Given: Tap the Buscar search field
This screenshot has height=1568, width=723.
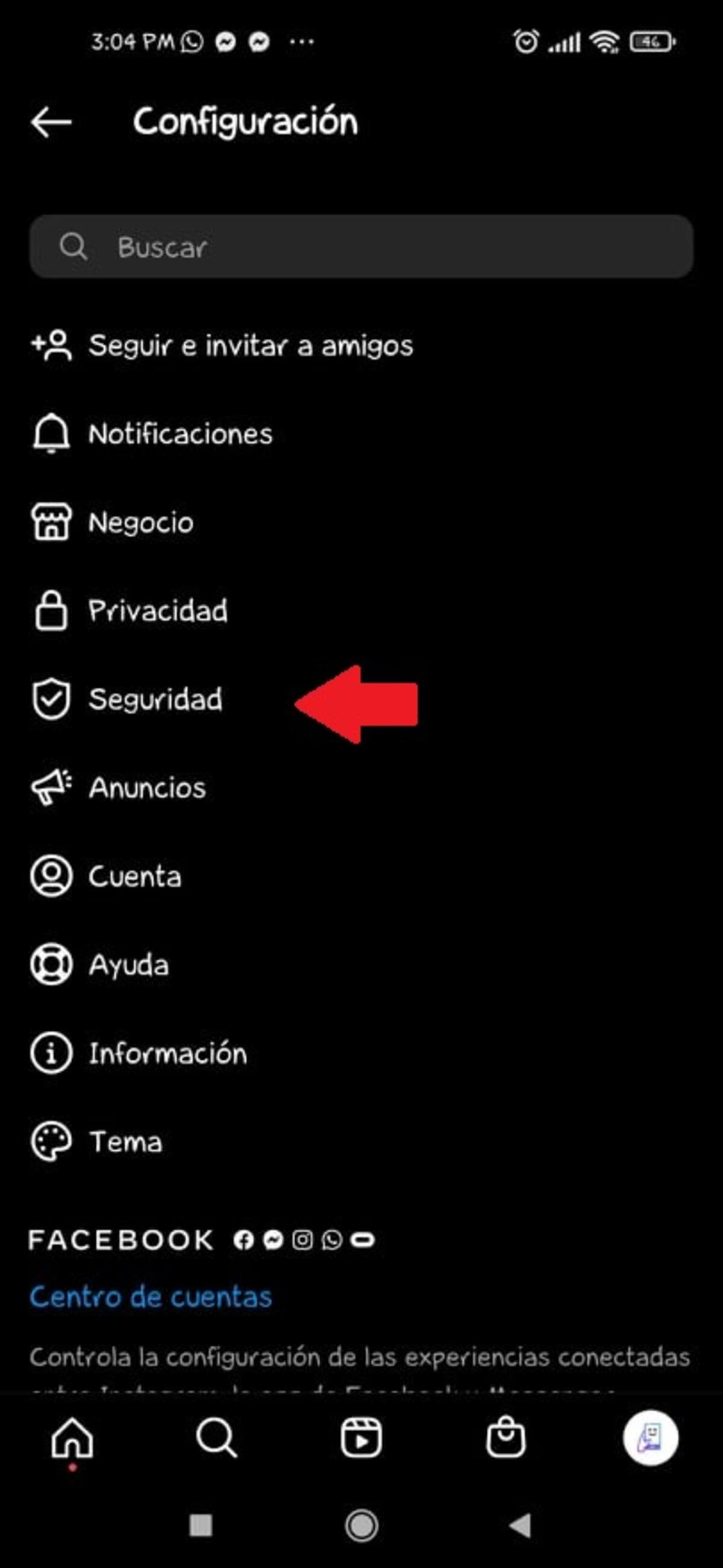Looking at the screenshot, I should [x=361, y=247].
